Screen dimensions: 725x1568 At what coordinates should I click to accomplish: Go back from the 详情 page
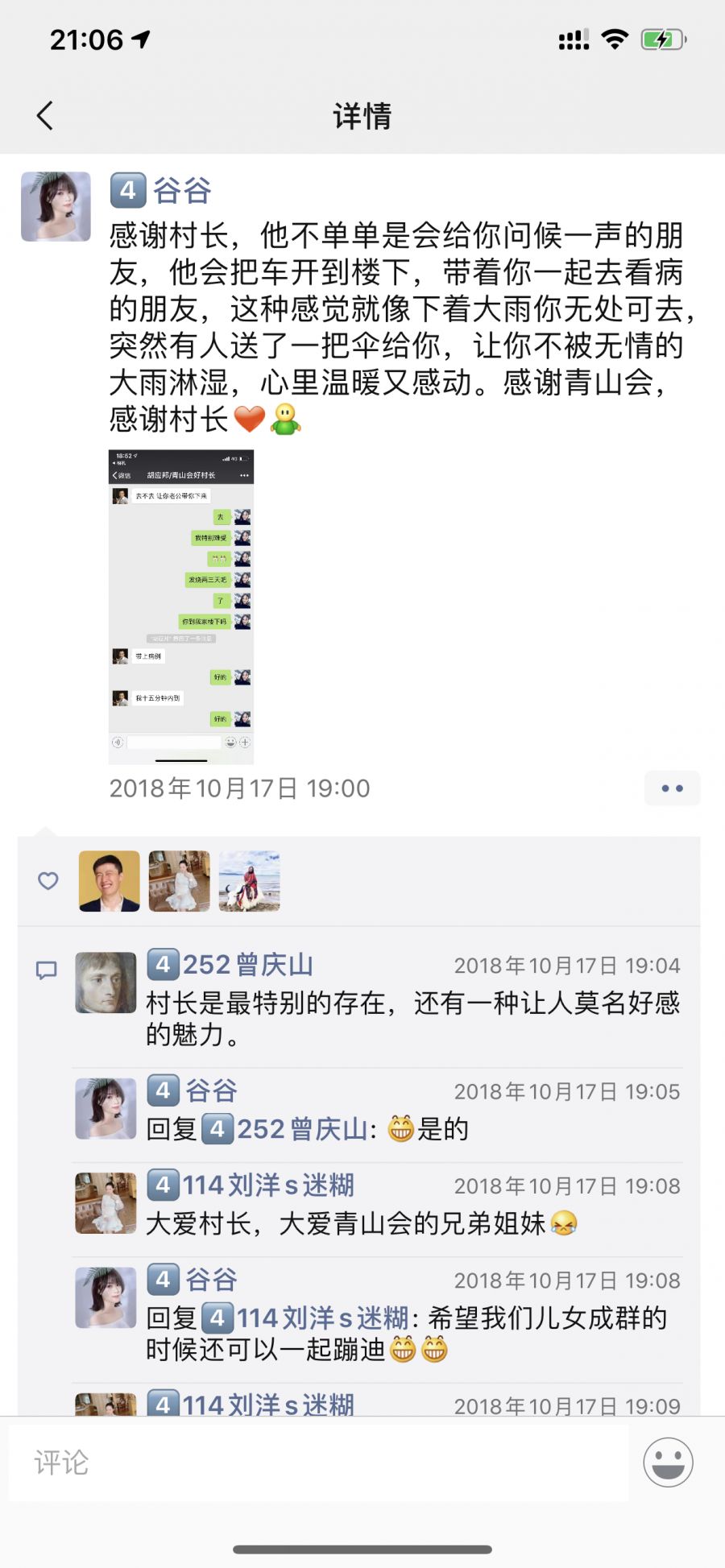[x=46, y=116]
